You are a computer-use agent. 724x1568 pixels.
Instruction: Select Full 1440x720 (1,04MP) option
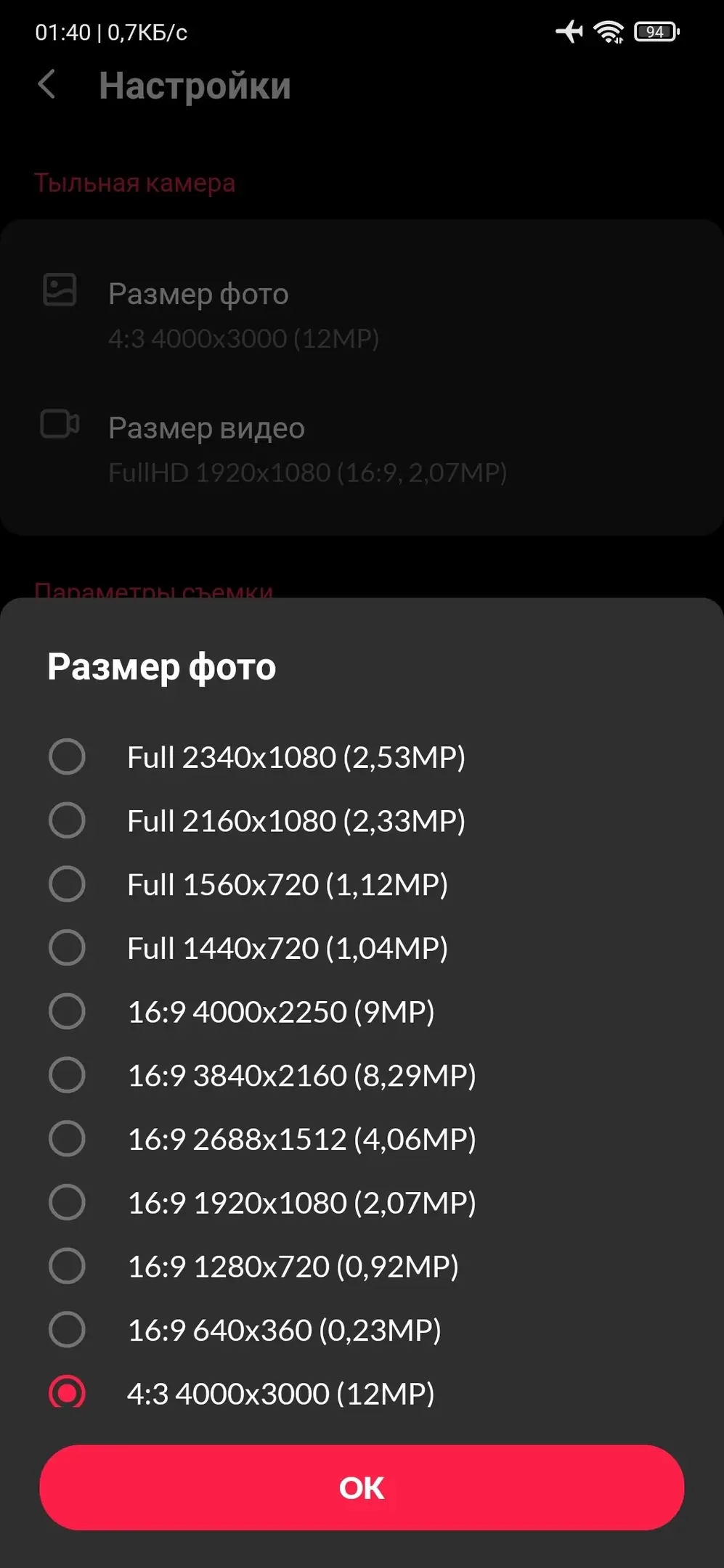(x=67, y=948)
